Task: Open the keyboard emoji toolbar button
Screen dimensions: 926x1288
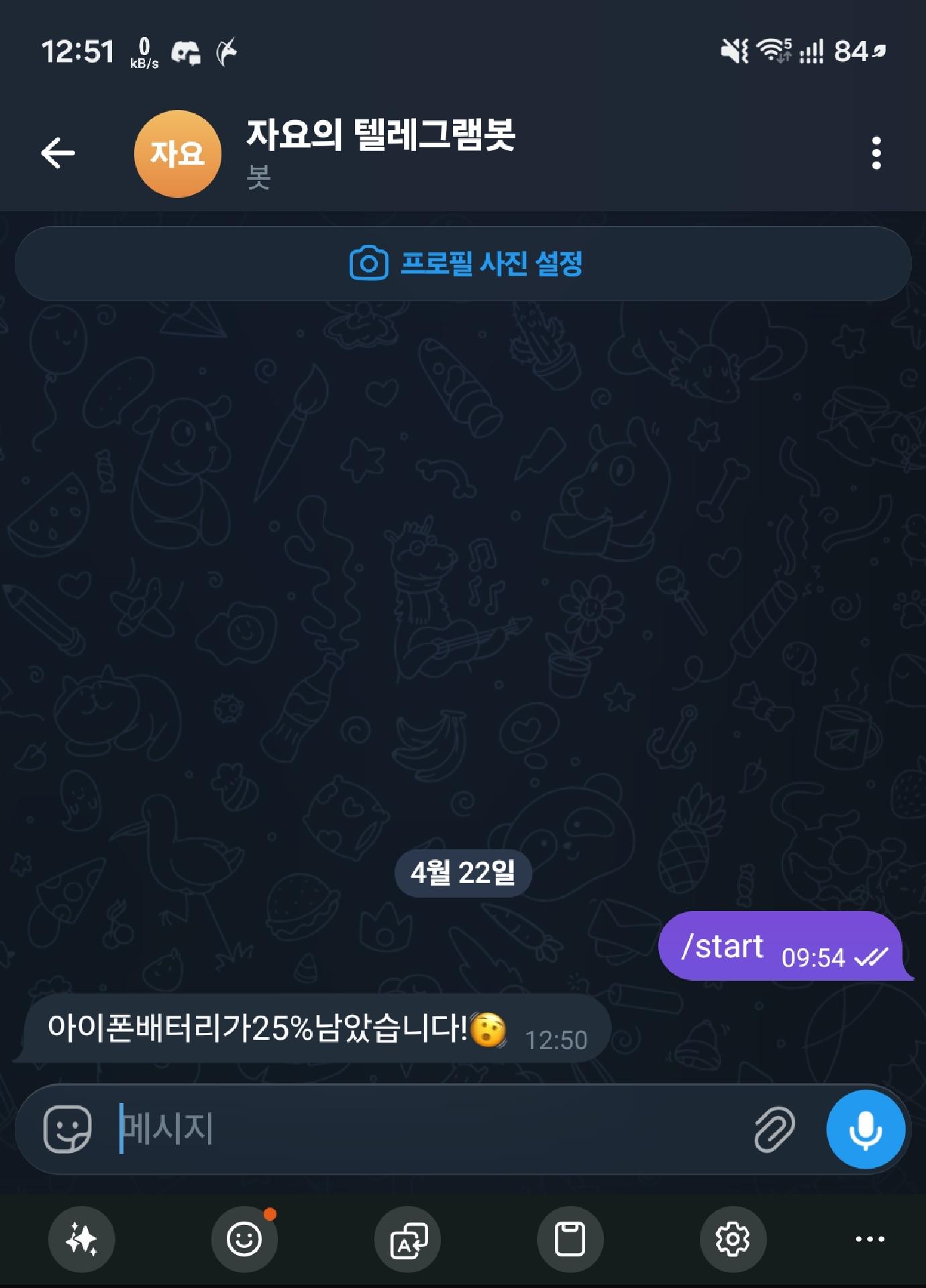Action: 244,1239
